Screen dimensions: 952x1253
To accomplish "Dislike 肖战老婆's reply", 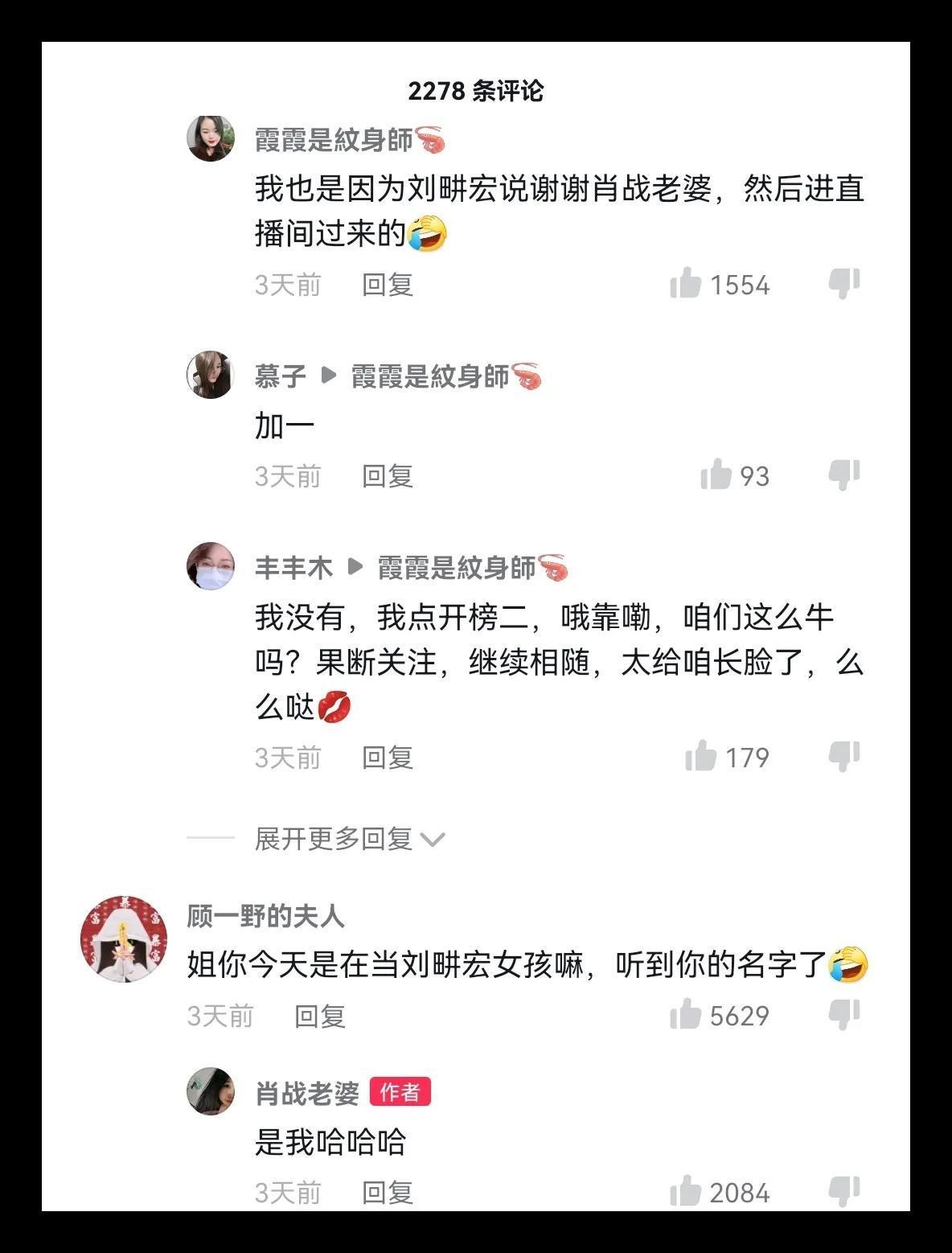I will pyautogui.click(x=844, y=1191).
